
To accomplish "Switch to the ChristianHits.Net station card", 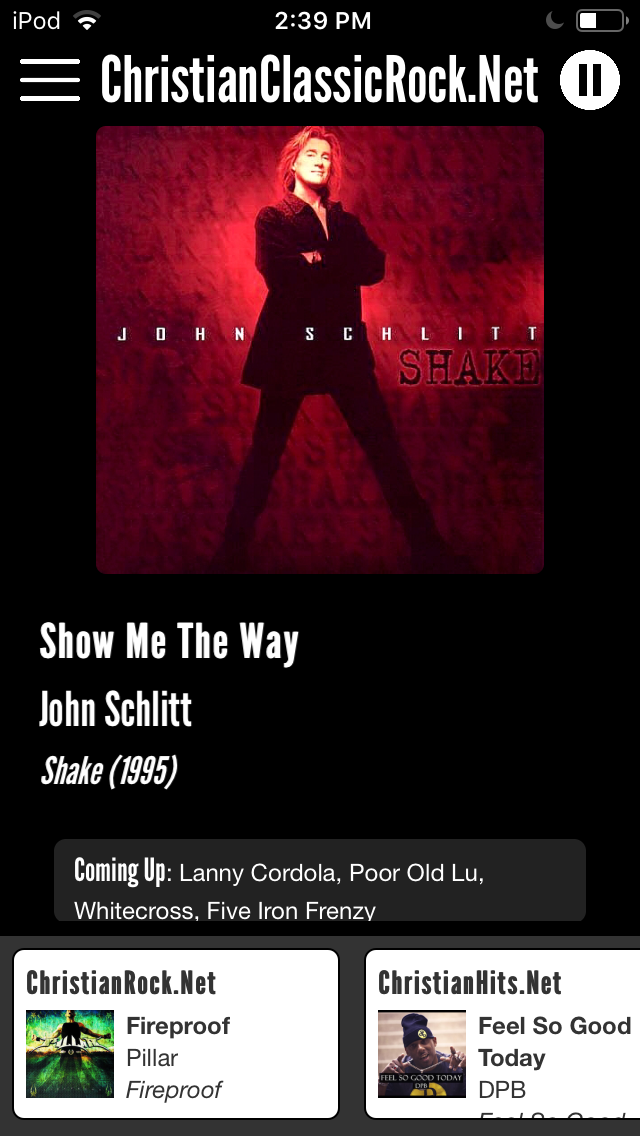I will click(x=502, y=1034).
